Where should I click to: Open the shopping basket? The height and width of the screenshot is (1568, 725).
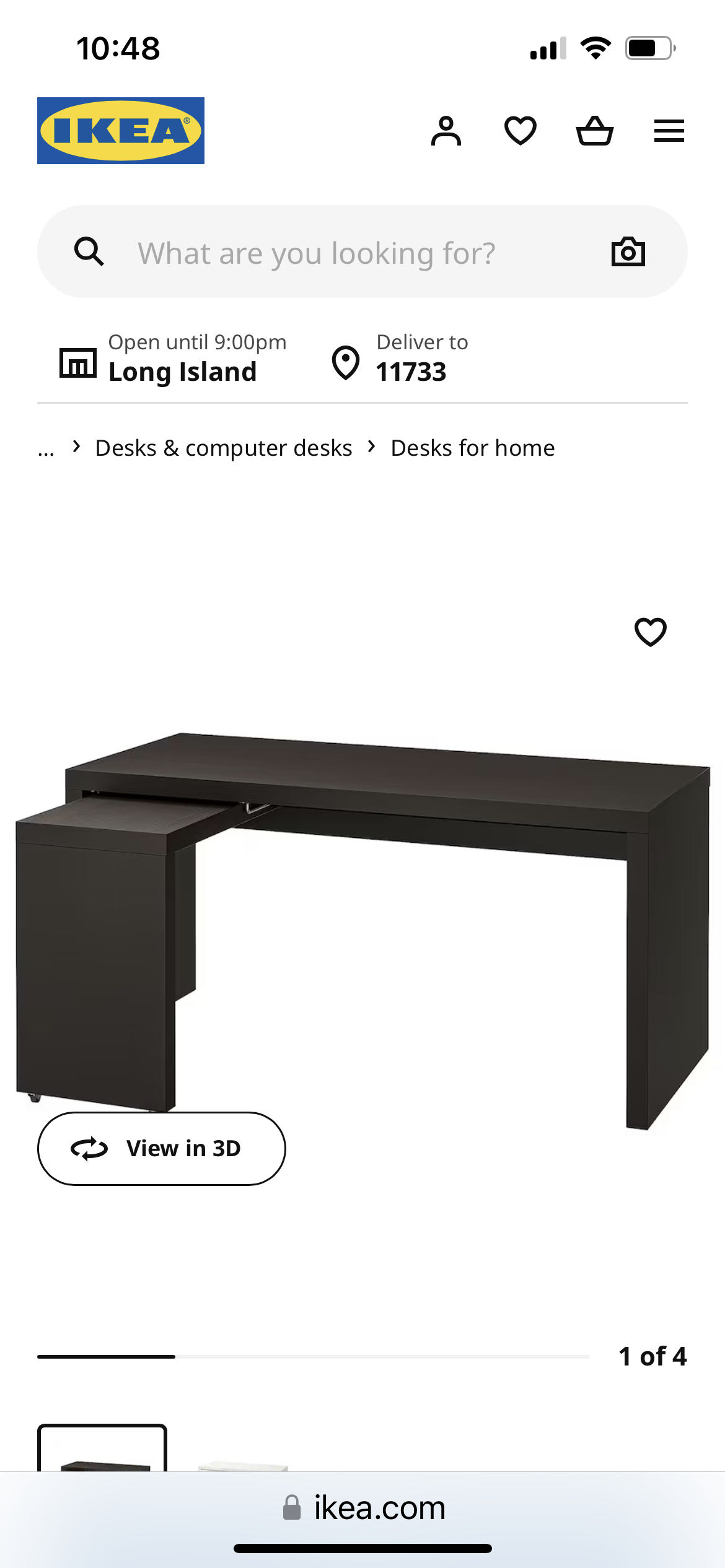tap(594, 131)
